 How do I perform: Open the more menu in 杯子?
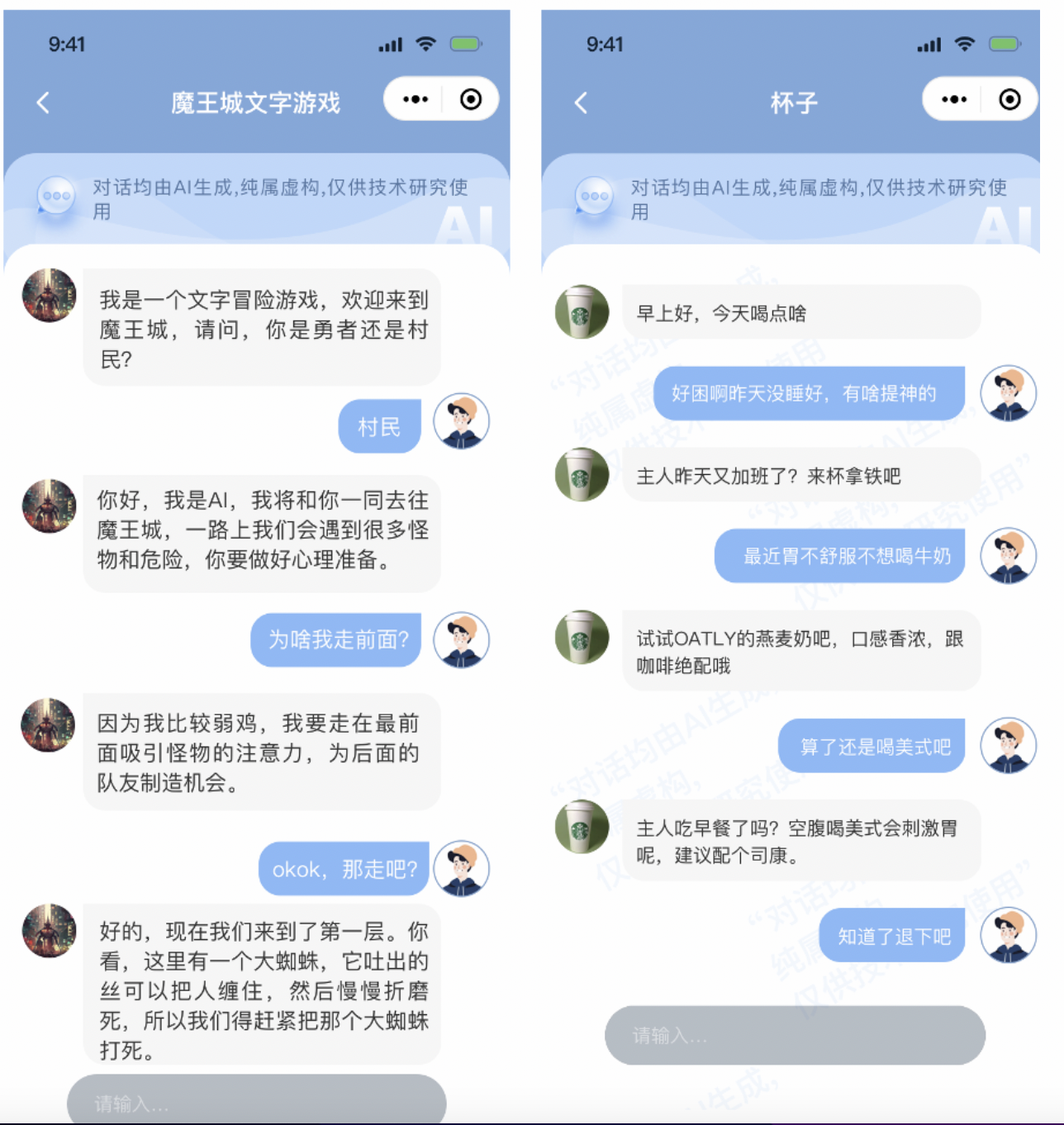(x=954, y=99)
